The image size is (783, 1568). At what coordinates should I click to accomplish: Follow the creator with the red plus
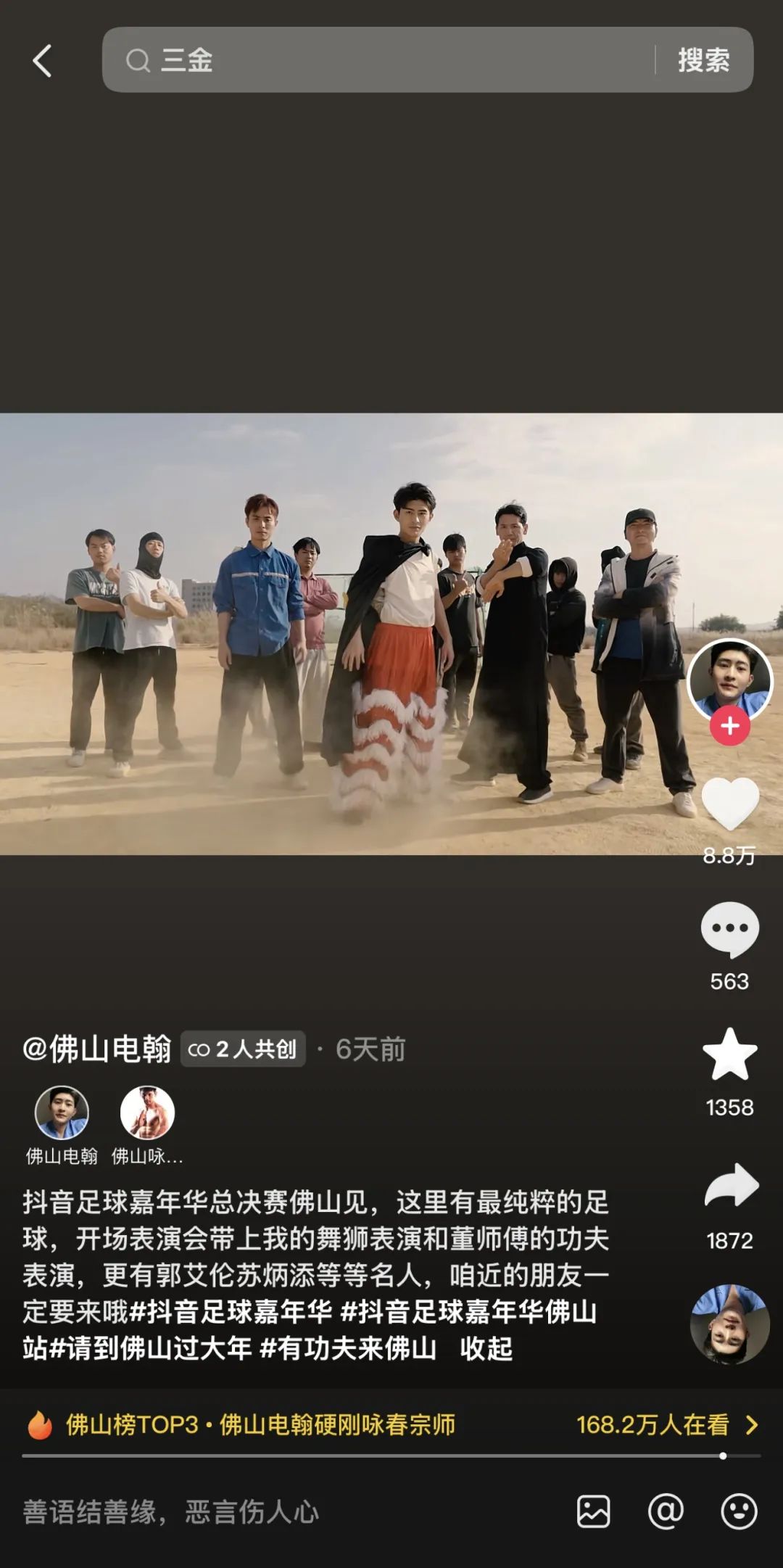click(x=729, y=727)
